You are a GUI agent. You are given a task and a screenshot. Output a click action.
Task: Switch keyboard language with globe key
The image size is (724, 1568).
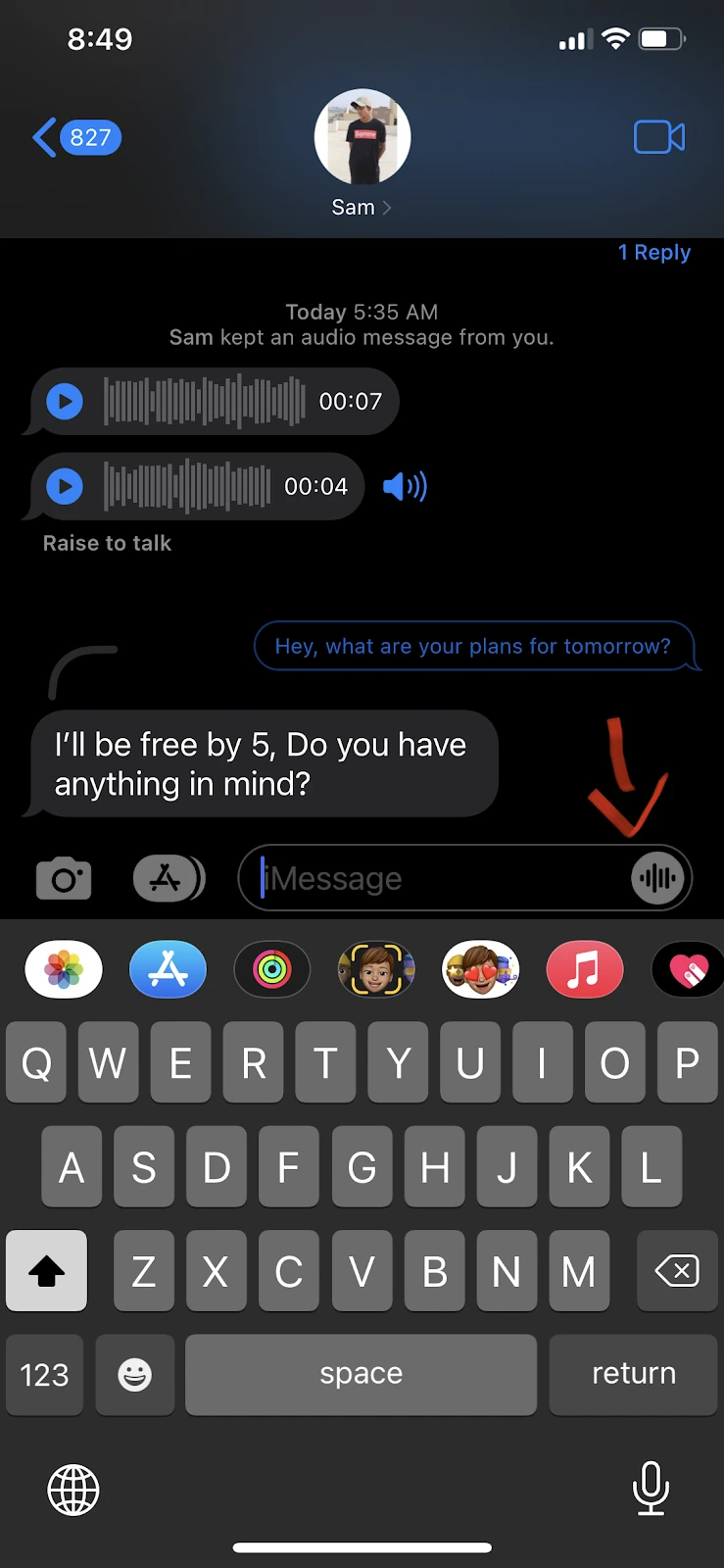coord(73,1490)
